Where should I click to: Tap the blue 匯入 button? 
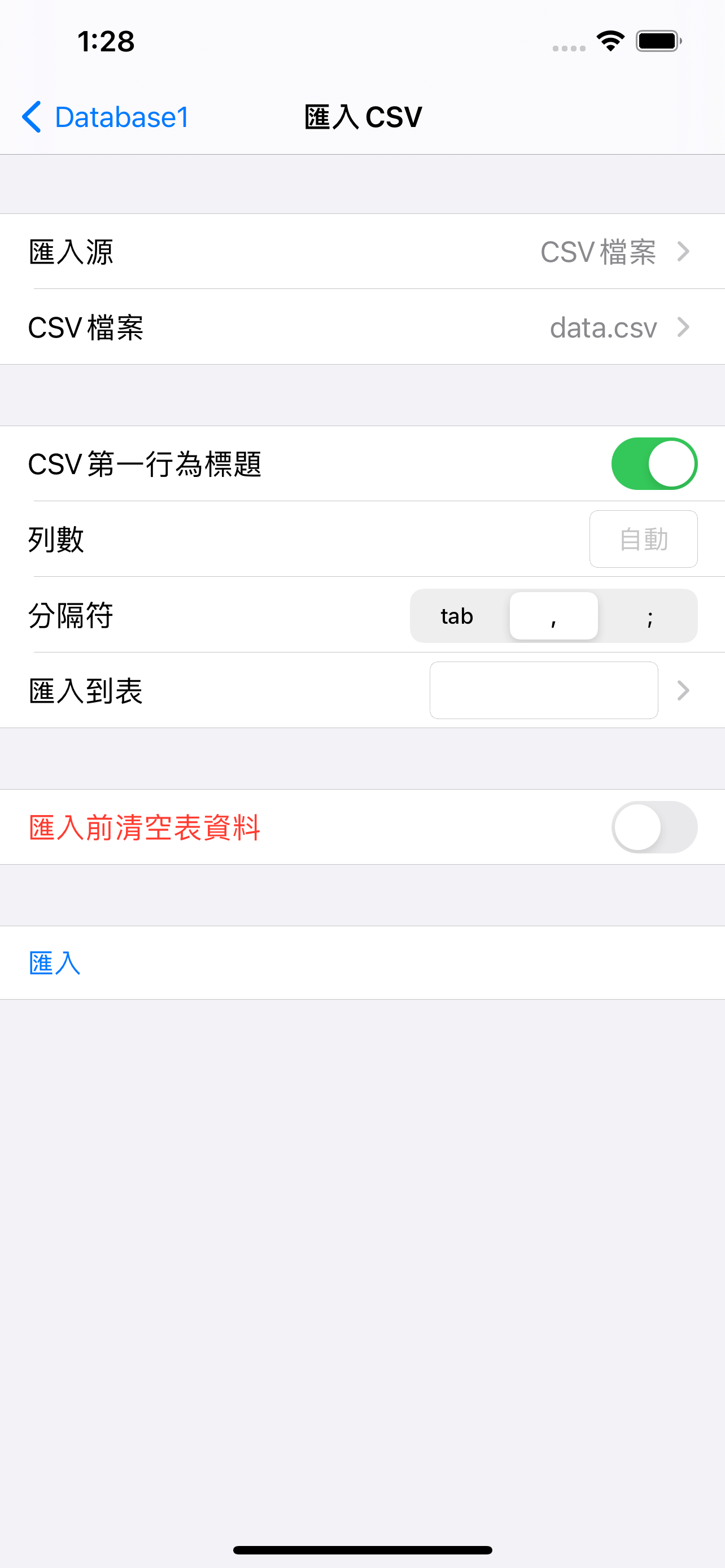click(55, 963)
